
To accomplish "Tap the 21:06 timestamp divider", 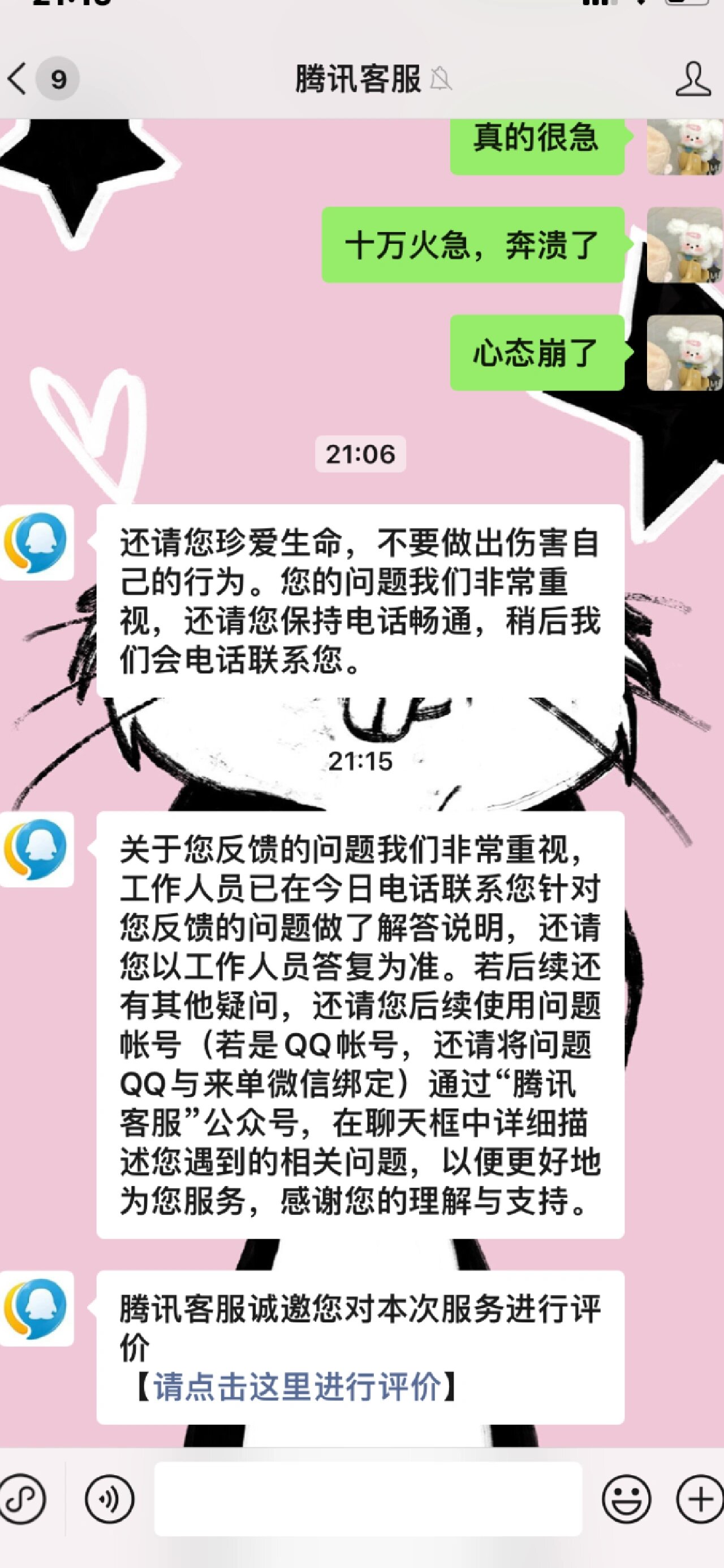I will (361, 453).
